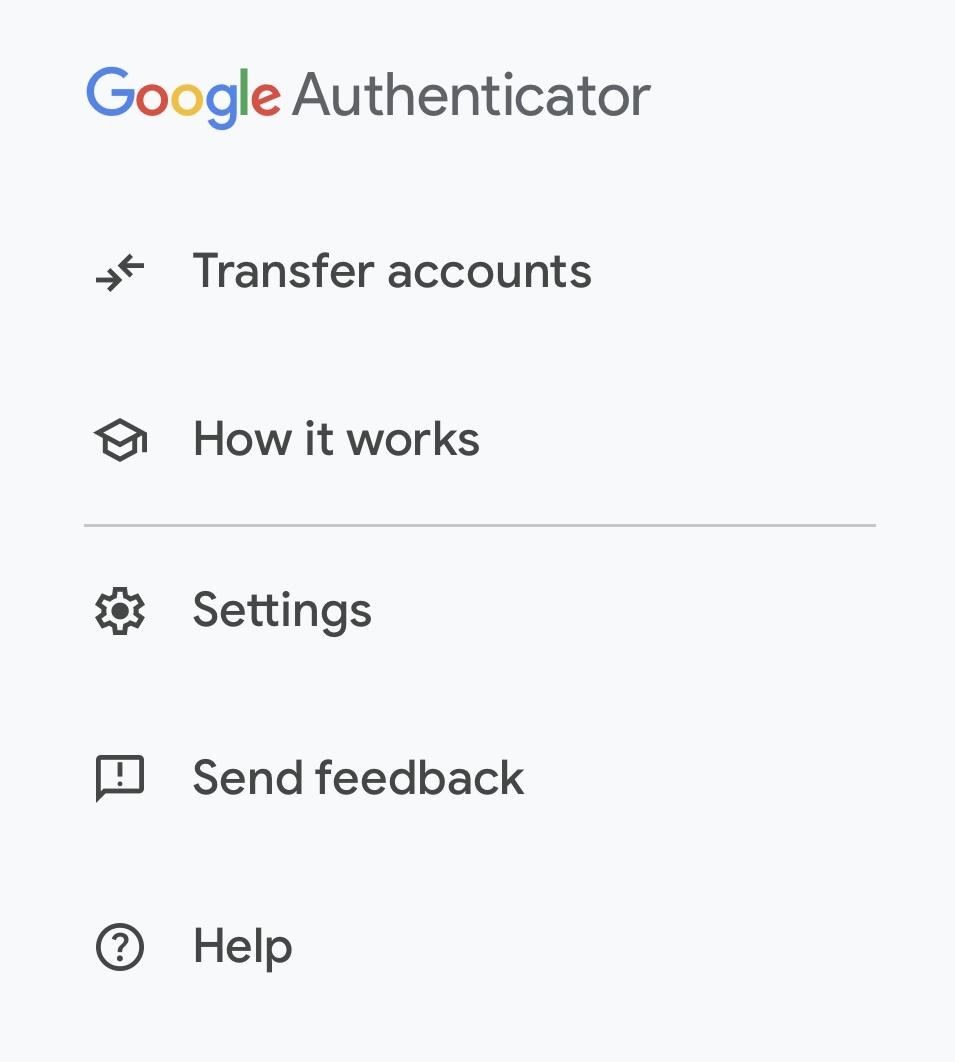The height and width of the screenshot is (1062, 955).
Task: Go to Settings
Action: [x=282, y=610]
